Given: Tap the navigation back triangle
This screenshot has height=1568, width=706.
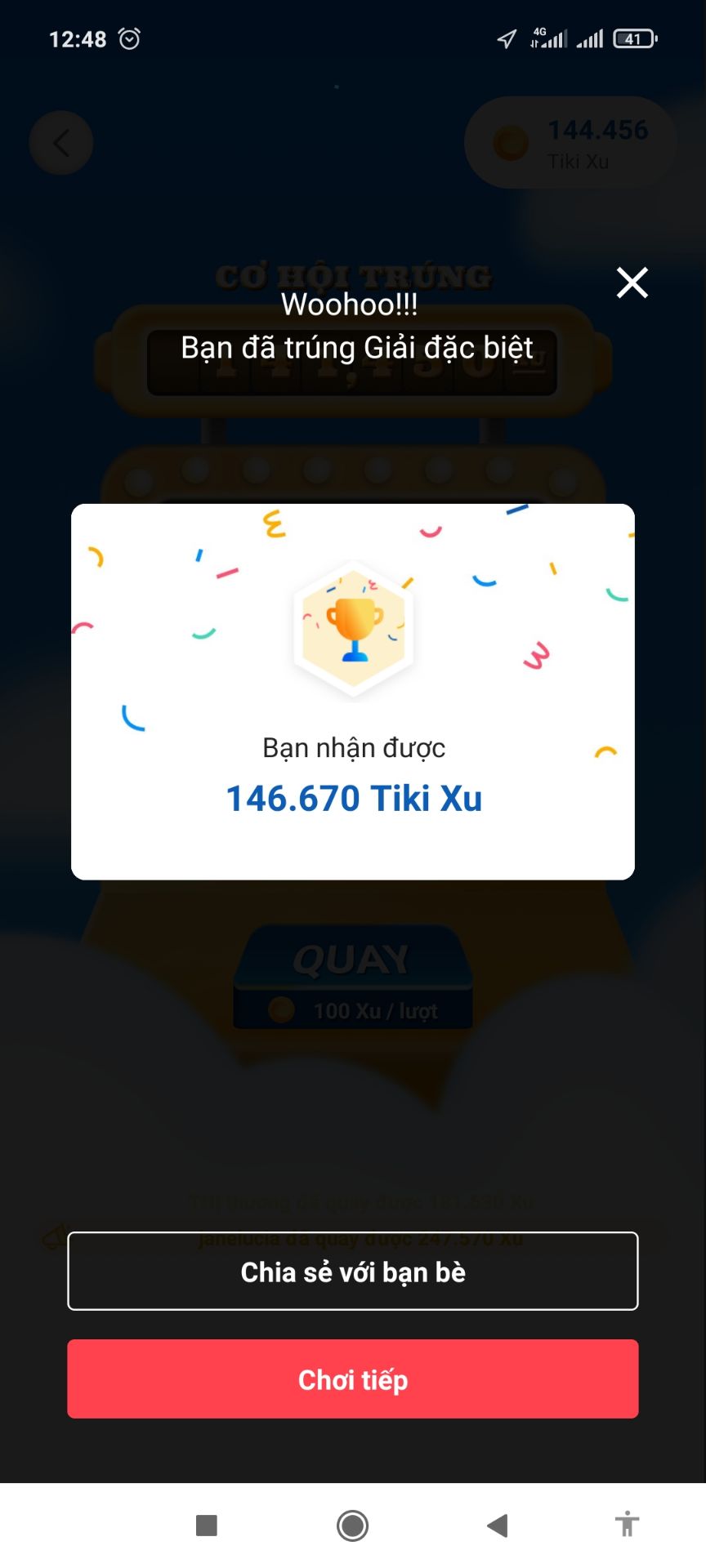Looking at the screenshot, I should point(497,1525).
